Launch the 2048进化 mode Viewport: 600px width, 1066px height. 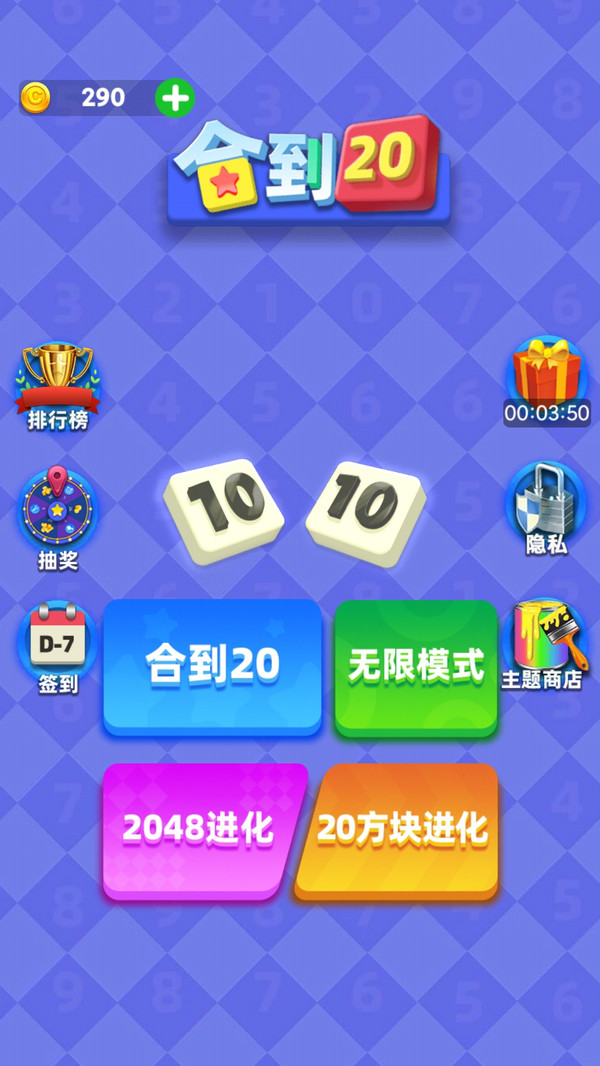click(200, 831)
